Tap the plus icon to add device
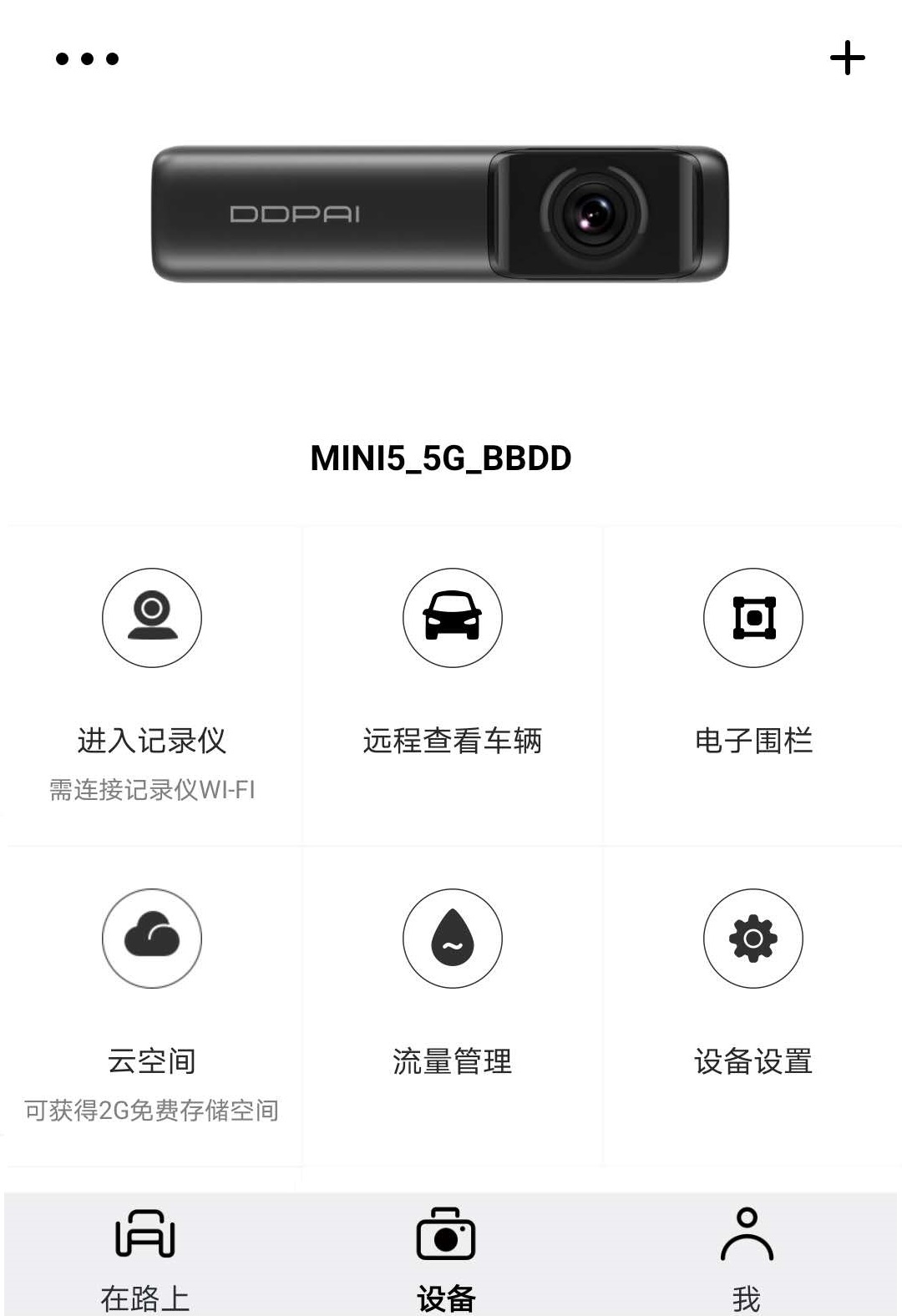This screenshot has height=1316, width=902. (x=847, y=58)
